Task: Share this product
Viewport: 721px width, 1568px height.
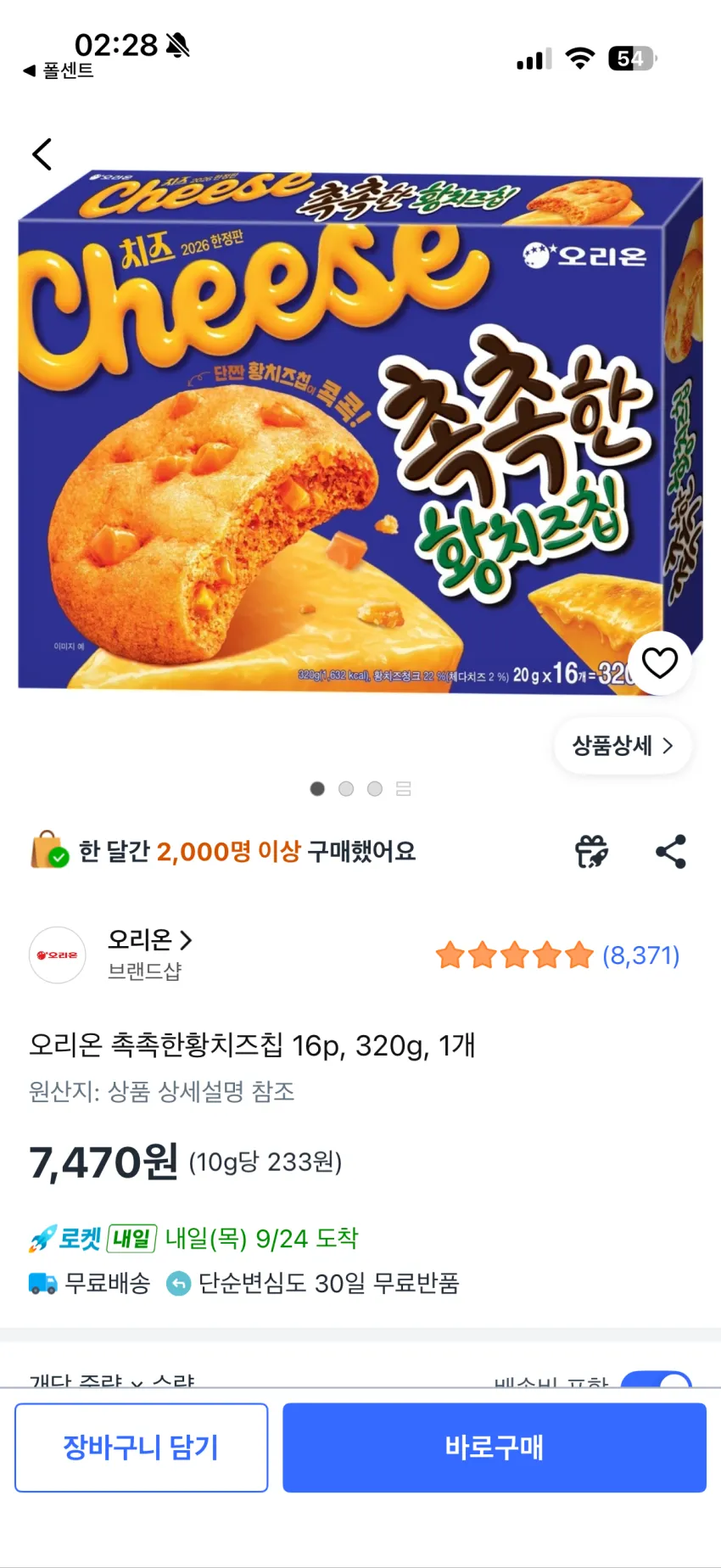Action: pos(670,851)
